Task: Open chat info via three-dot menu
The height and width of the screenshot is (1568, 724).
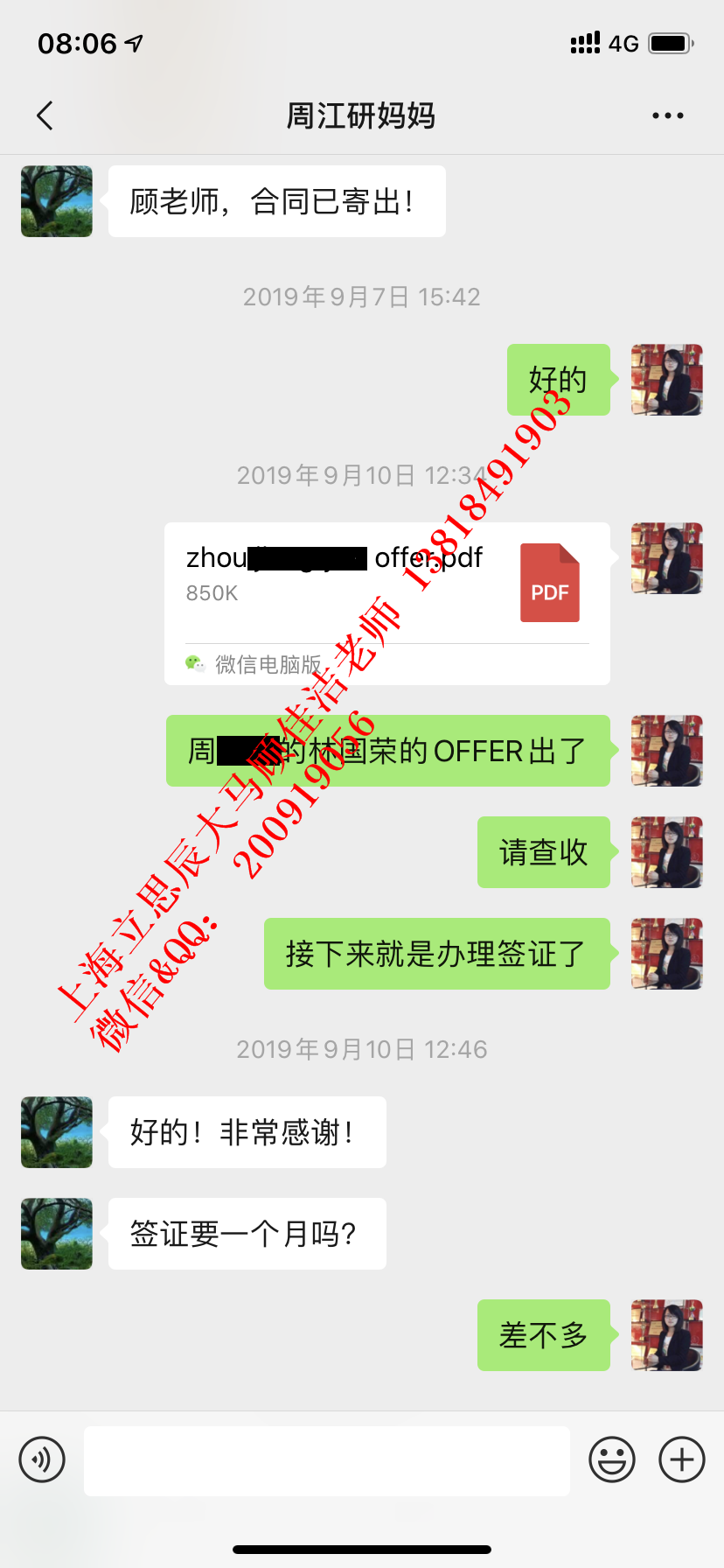Action: click(x=667, y=115)
